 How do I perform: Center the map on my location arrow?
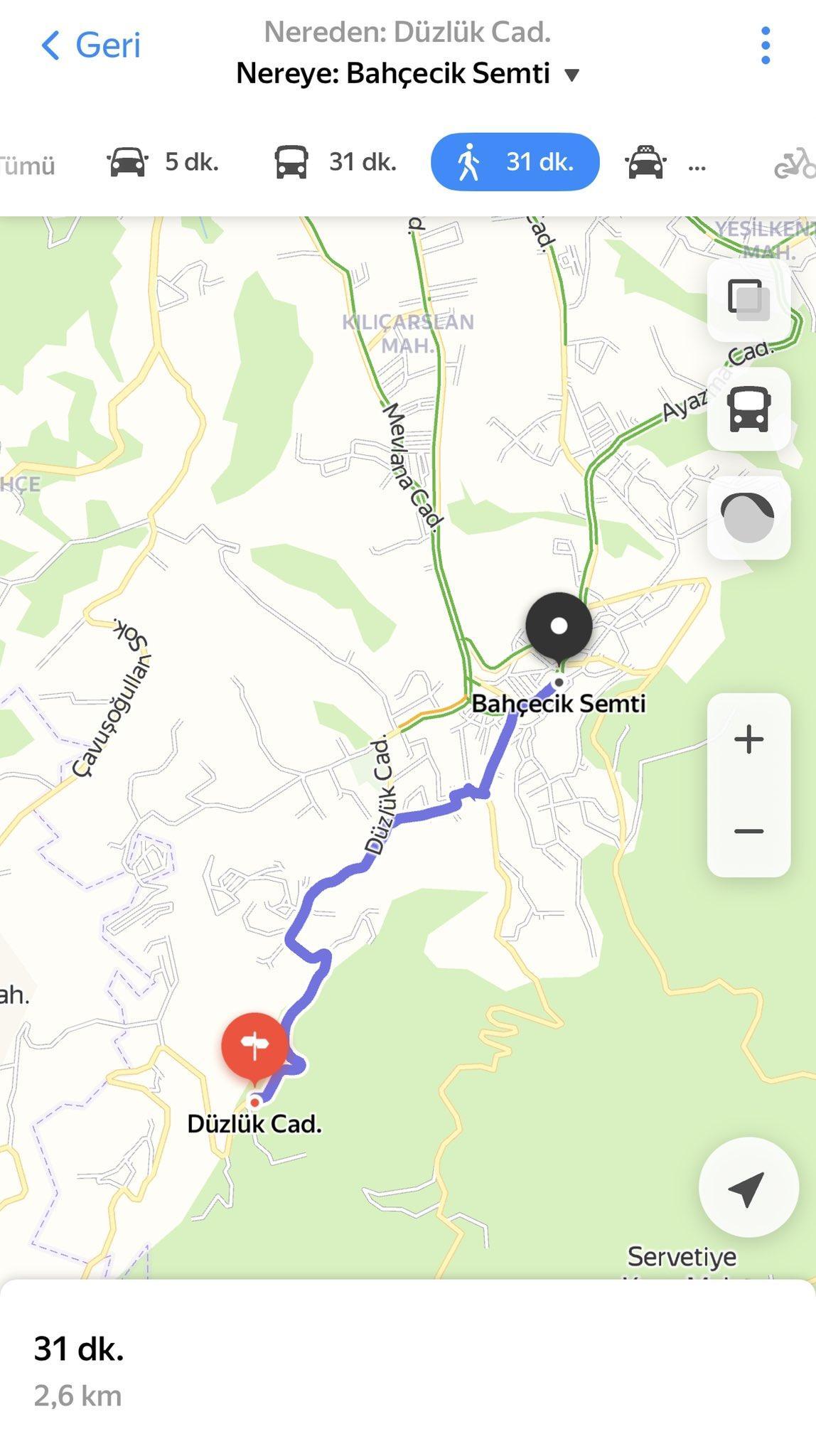[748, 1187]
